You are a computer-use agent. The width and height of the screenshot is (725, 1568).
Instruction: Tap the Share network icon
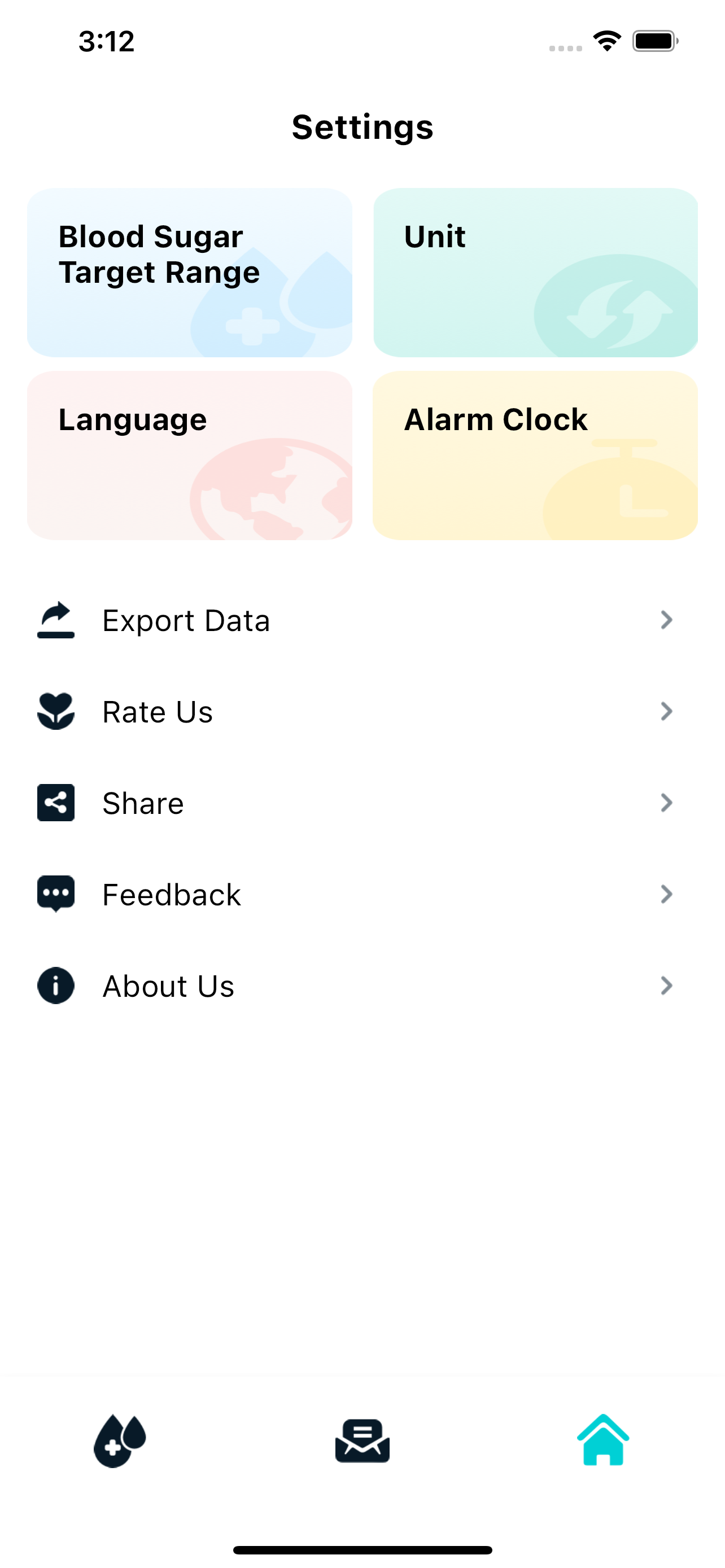[x=55, y=802]
